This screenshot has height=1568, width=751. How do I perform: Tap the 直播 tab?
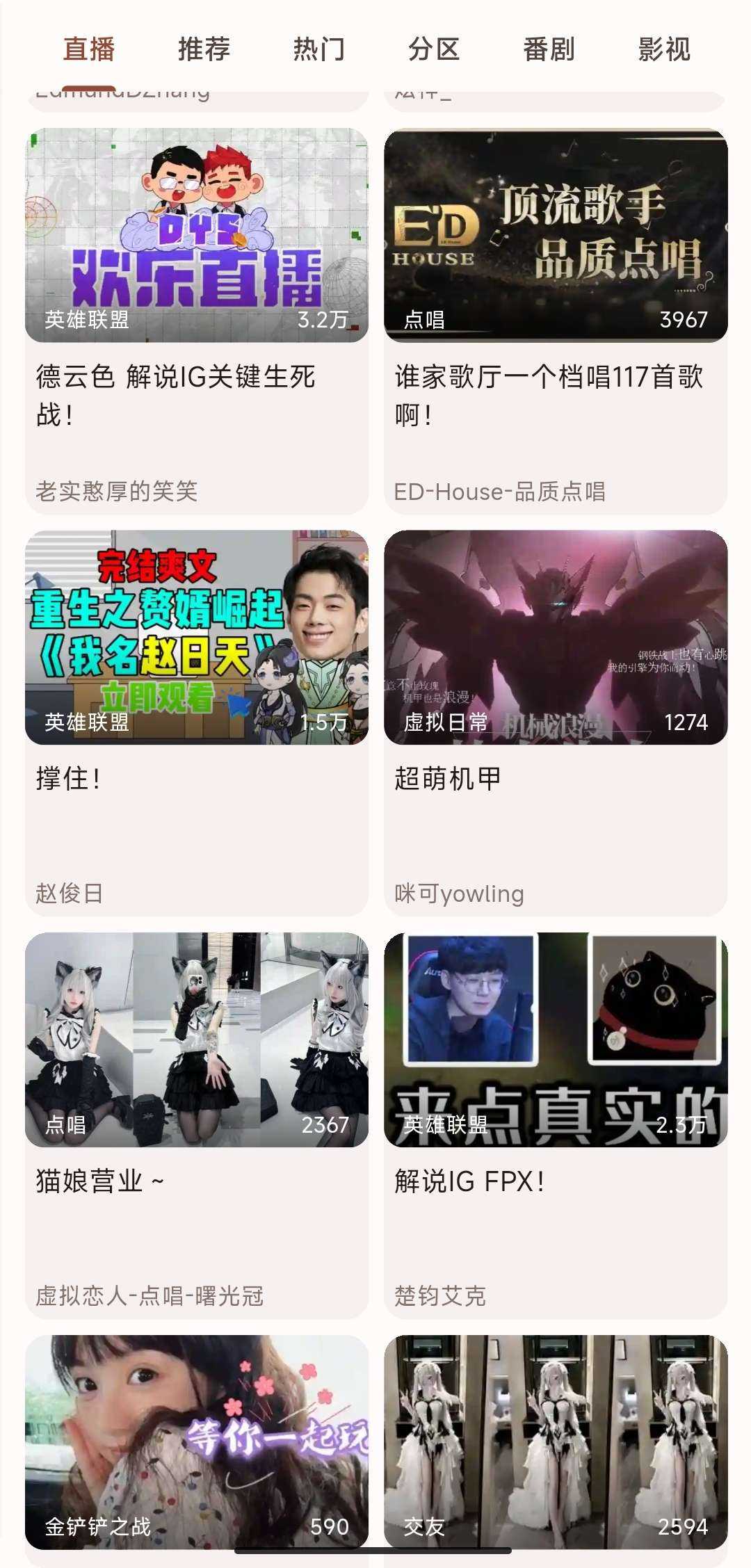point(89,50)
